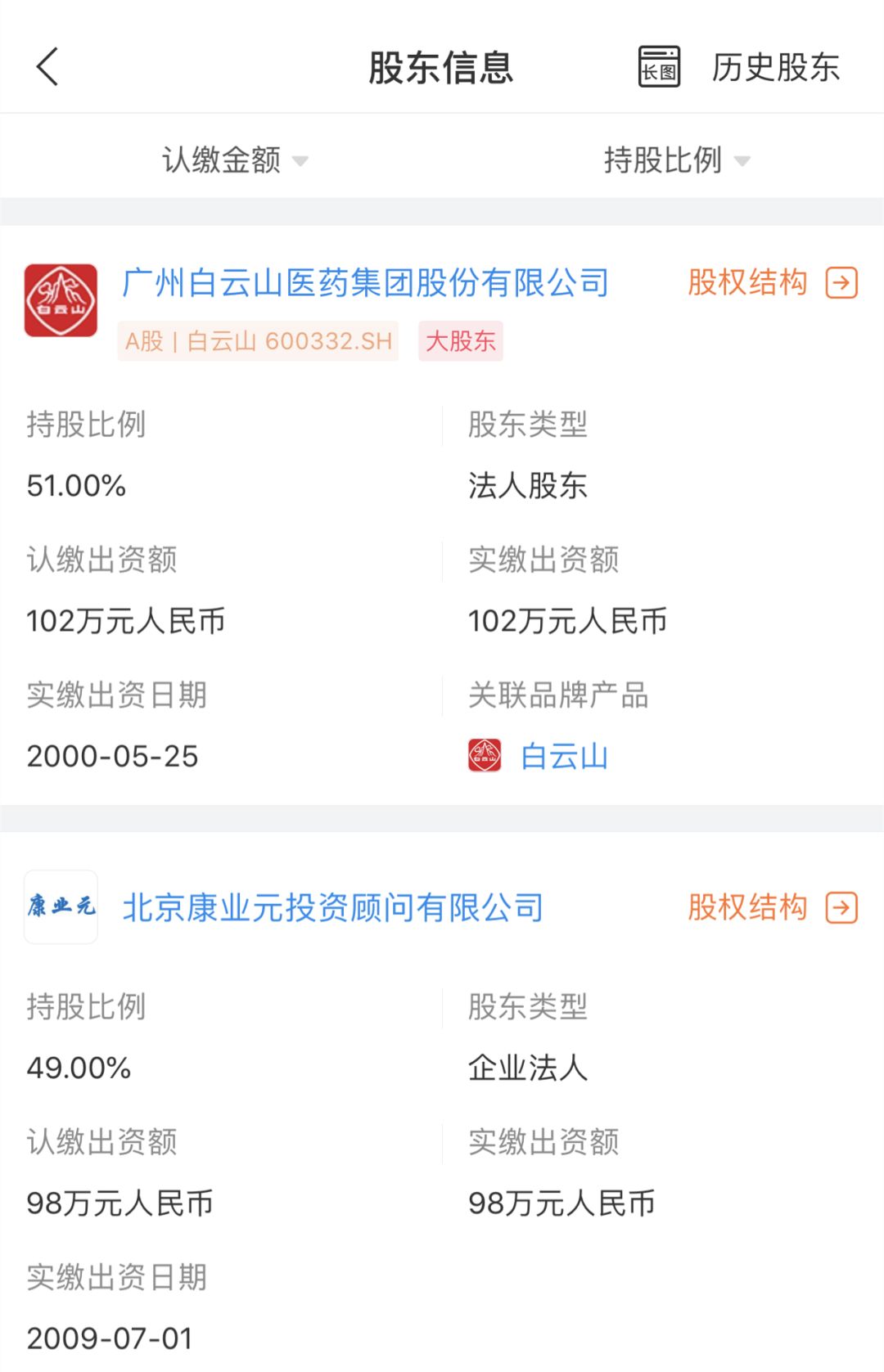
Task: Click the 白云山 red company logo
Action: (x=60, y=299)
